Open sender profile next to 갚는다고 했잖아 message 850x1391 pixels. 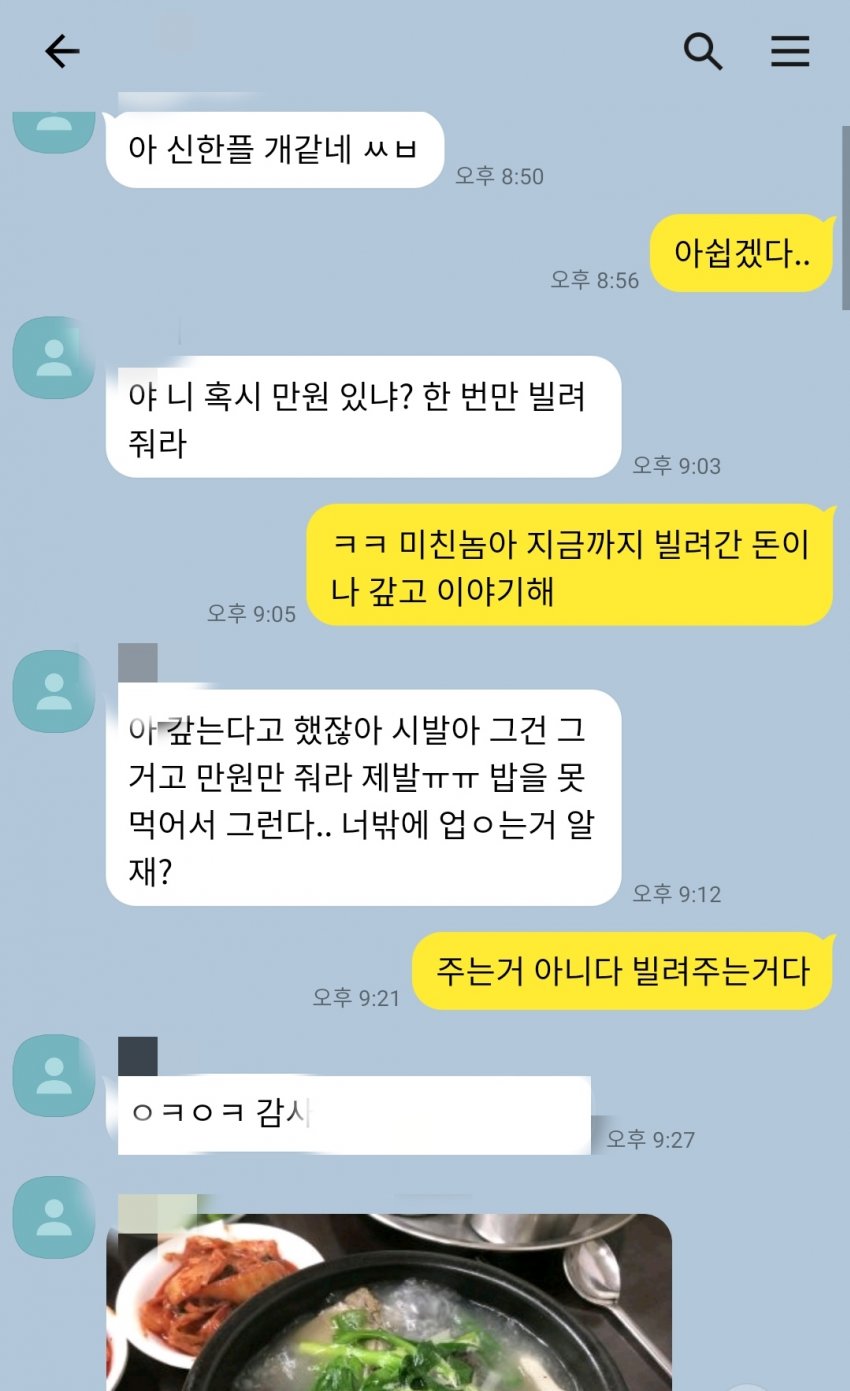(54, 691)
